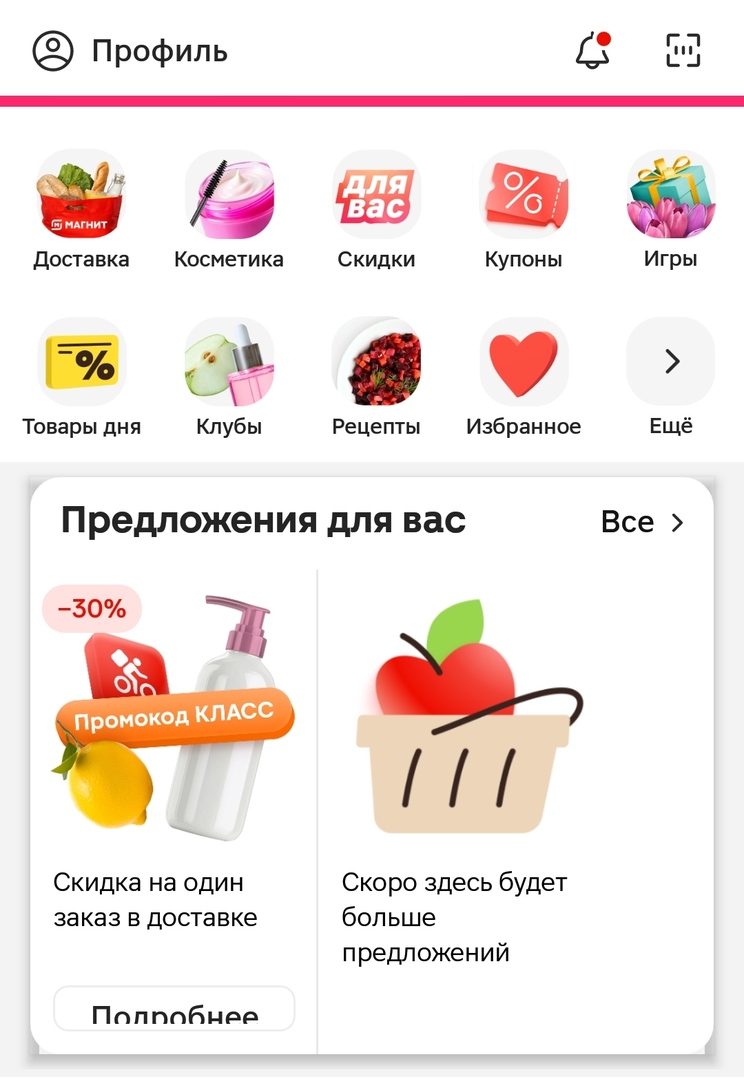
Task: Tap the Купоны coupons icon
Action: point(523,194)
